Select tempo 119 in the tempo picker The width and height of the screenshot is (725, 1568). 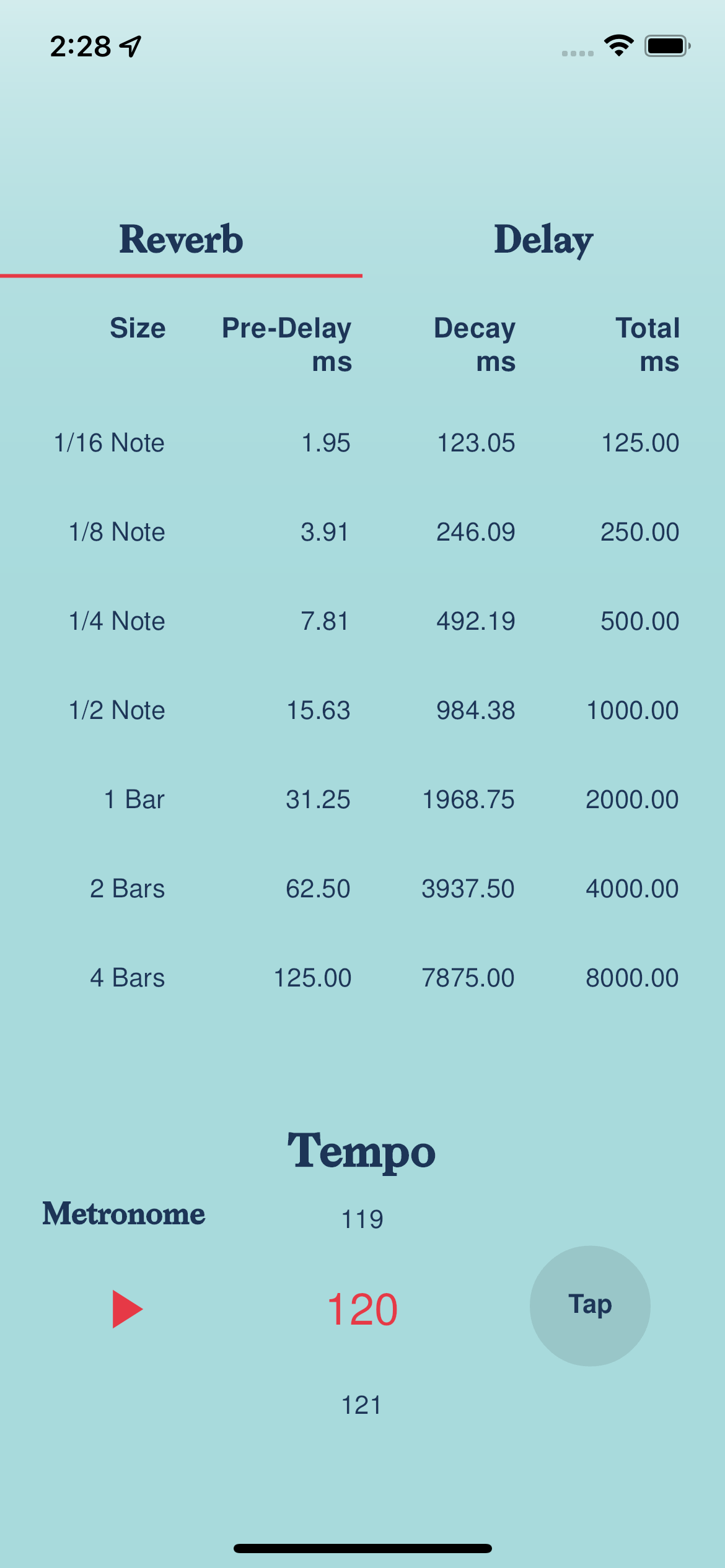tap(362, 1216)
